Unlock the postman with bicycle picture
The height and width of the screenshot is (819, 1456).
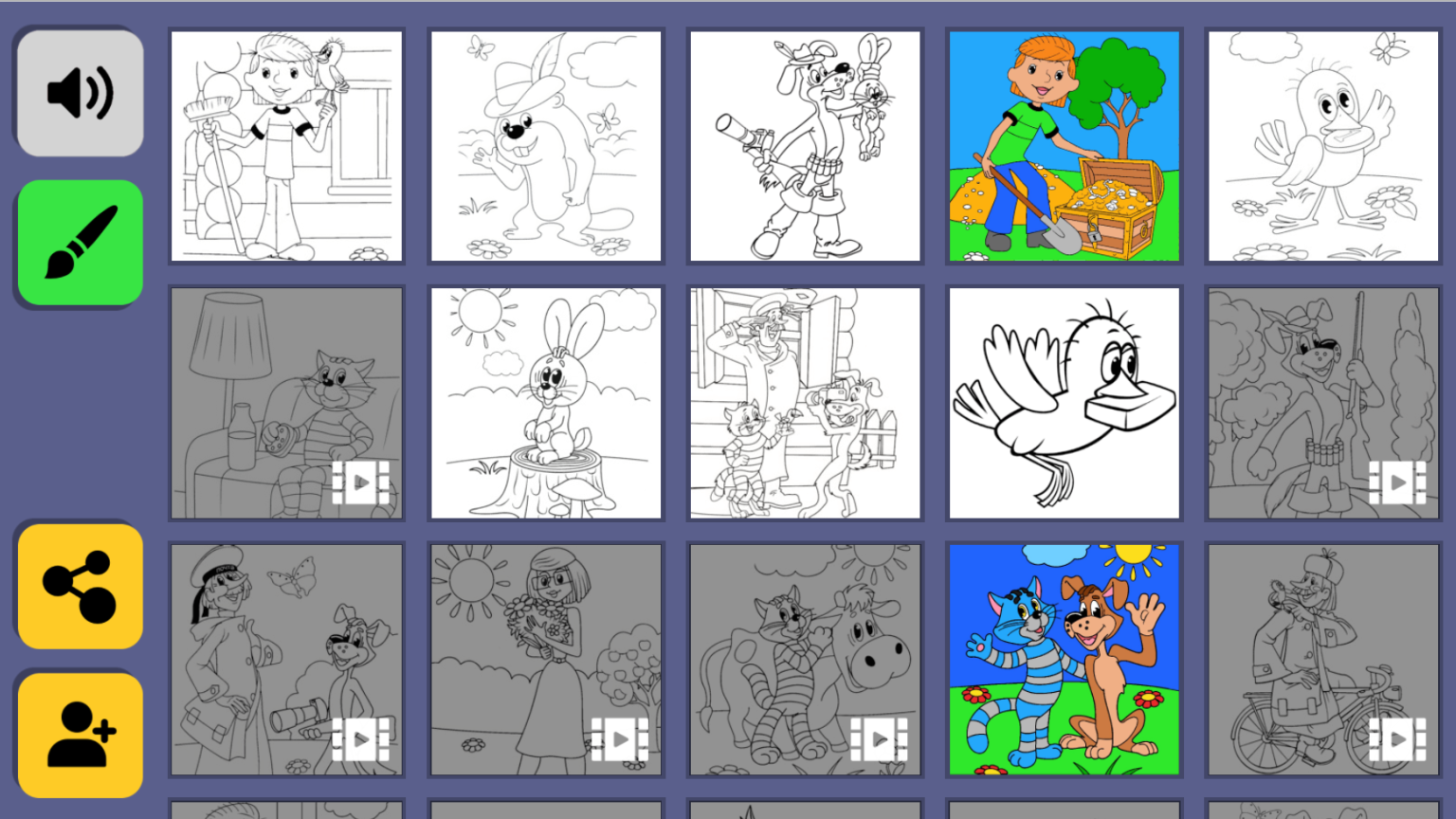pos(1323,660)
